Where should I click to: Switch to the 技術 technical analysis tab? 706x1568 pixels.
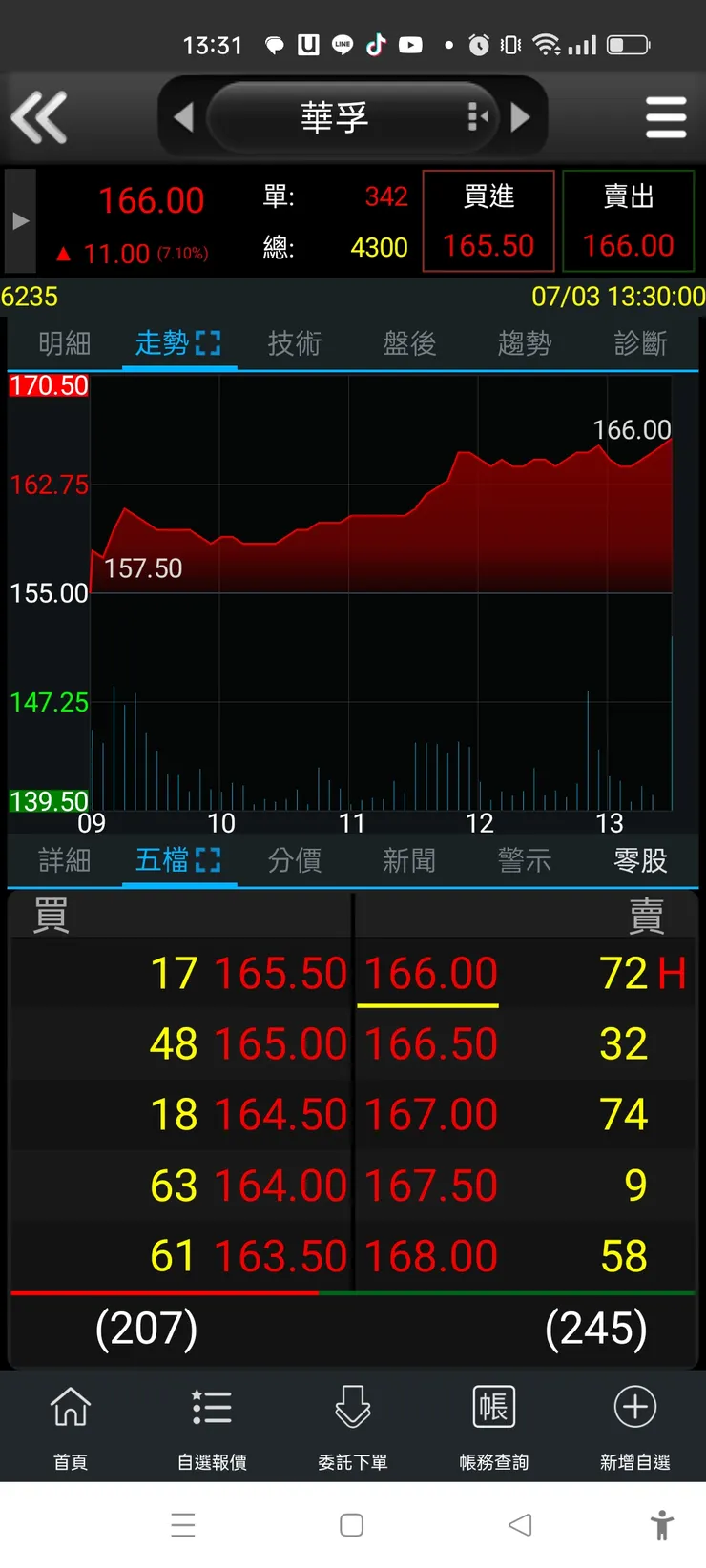point(294,344)
